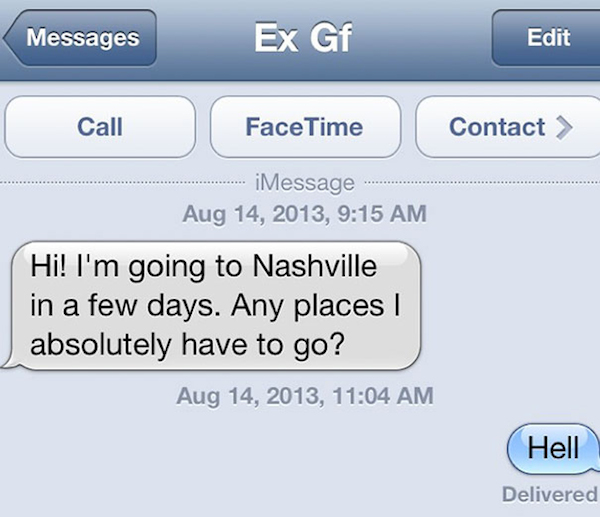
Task: Tap the Edit button
Action: (x=546, y=39)
